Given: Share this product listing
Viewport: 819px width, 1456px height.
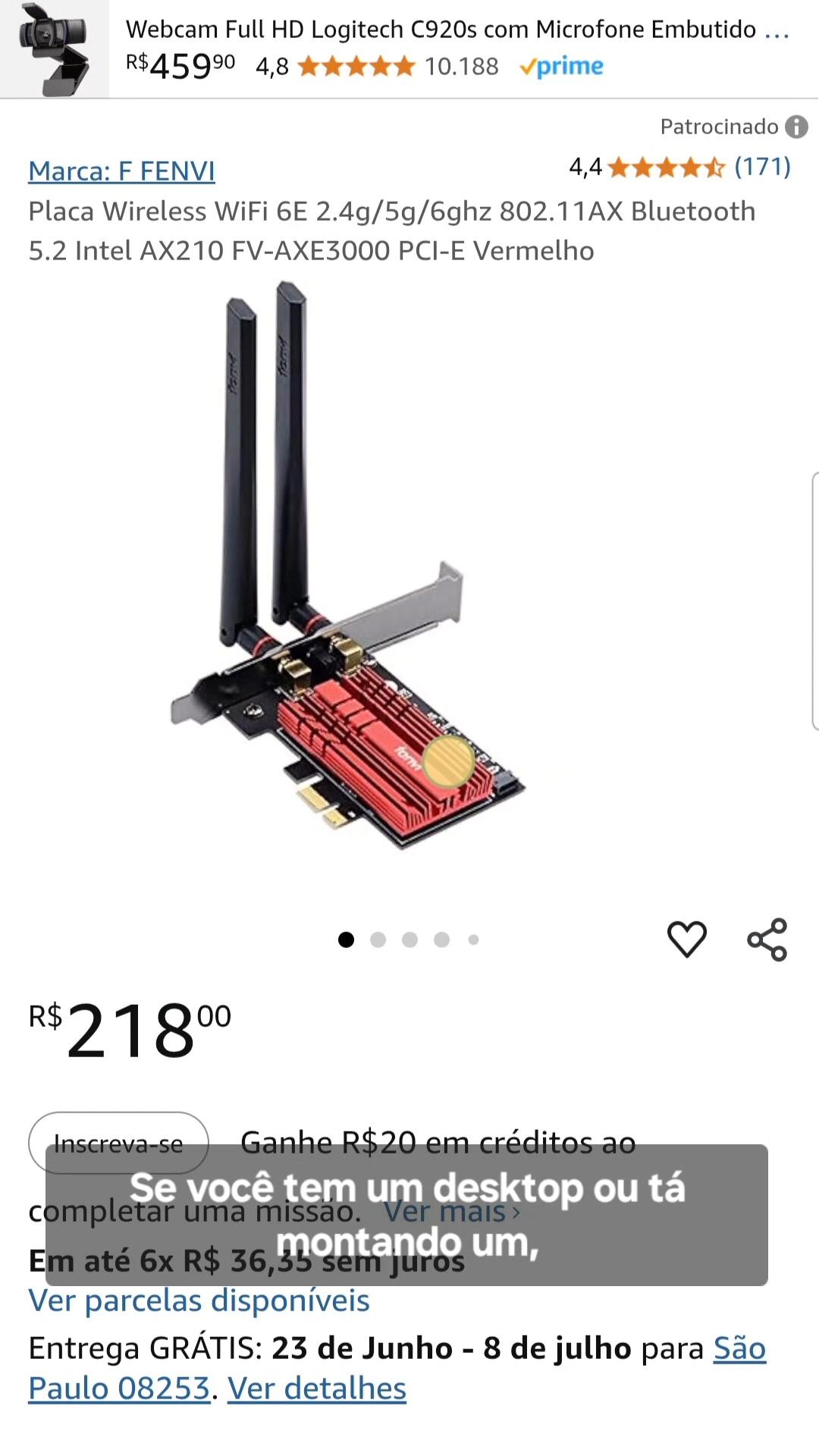Looking at the screenshot, I should pyautogui.click(x=767, y=940).
